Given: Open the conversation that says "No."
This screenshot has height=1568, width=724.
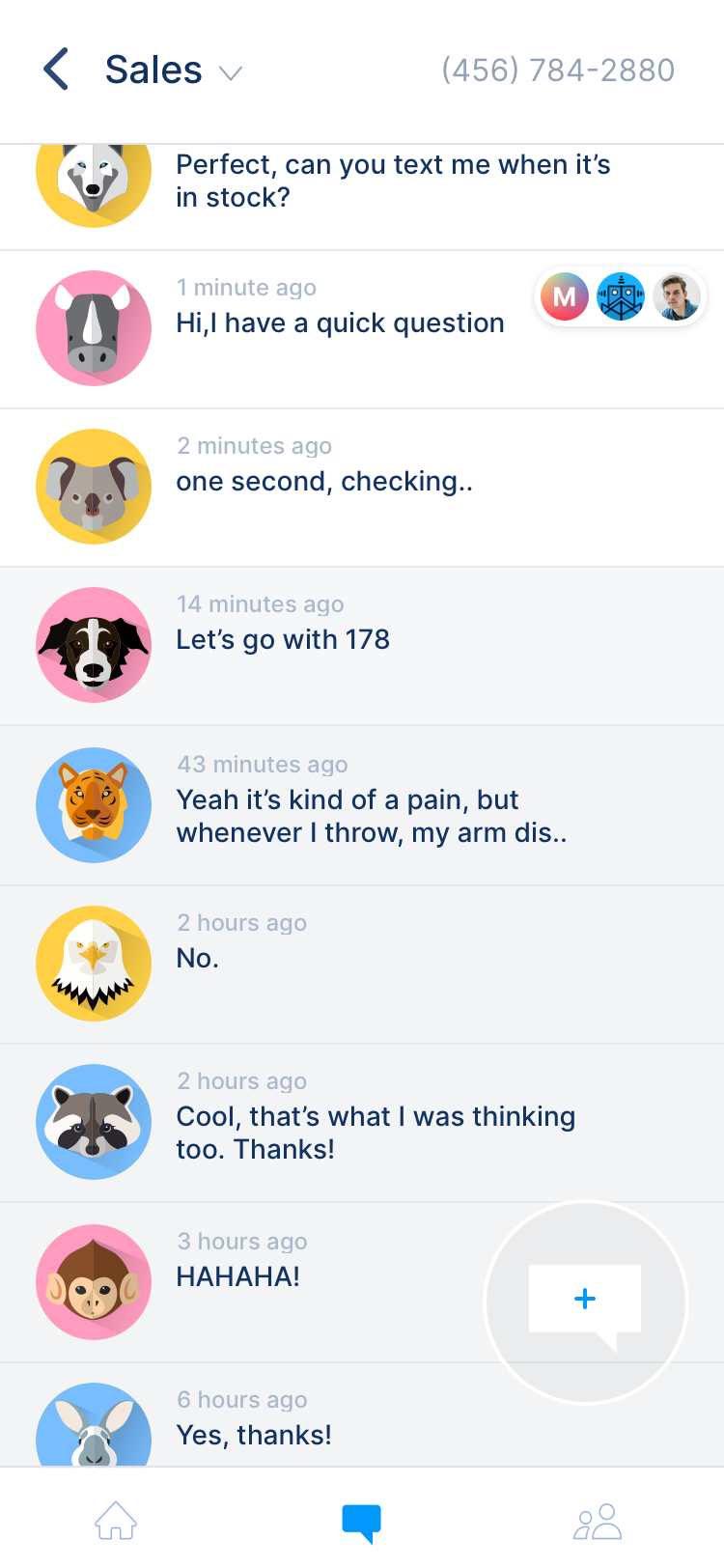Looking at the screenshot, I should [198, 958].
